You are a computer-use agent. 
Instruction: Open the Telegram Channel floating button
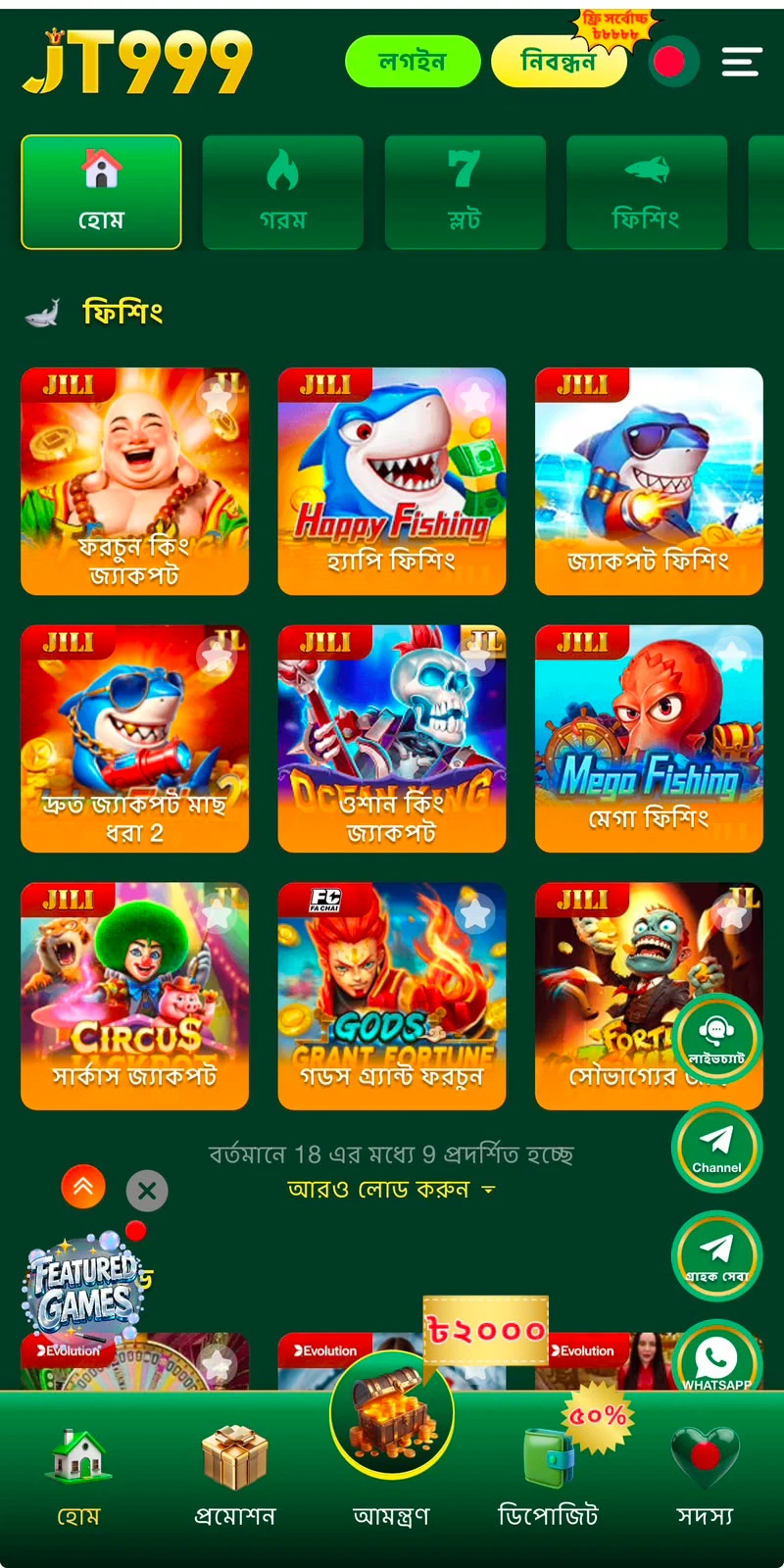coord(717,1147)
